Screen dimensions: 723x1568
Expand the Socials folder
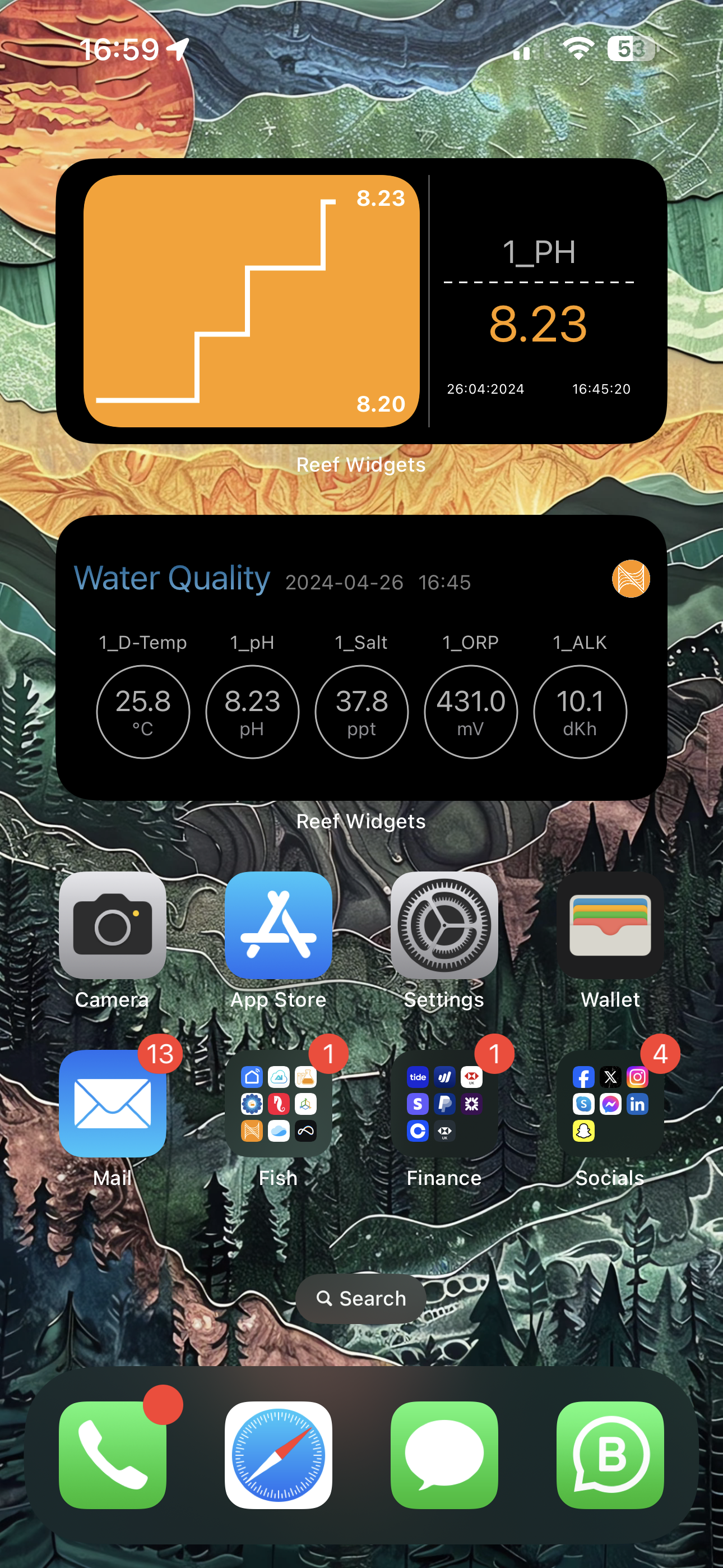click(610, 1103)
